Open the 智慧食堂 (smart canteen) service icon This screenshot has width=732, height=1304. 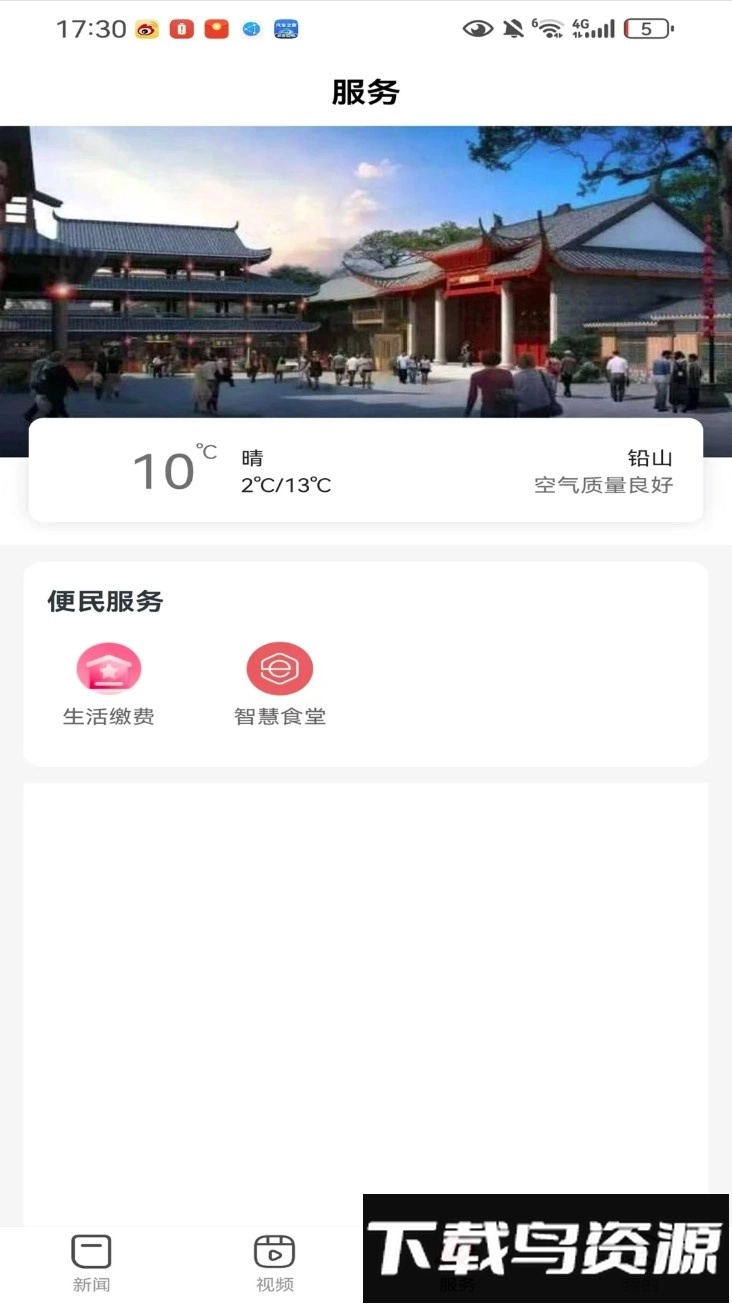point(279,668)
